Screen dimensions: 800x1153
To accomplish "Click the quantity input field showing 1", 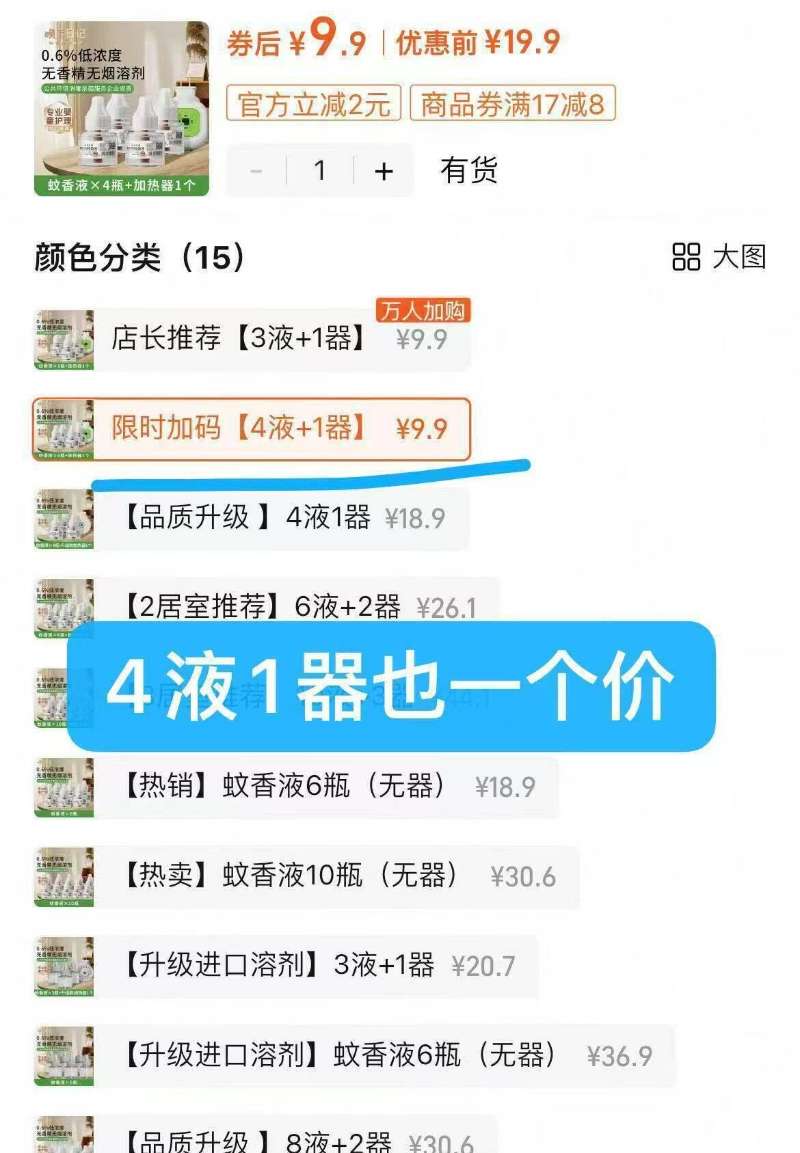I will 318,172.
